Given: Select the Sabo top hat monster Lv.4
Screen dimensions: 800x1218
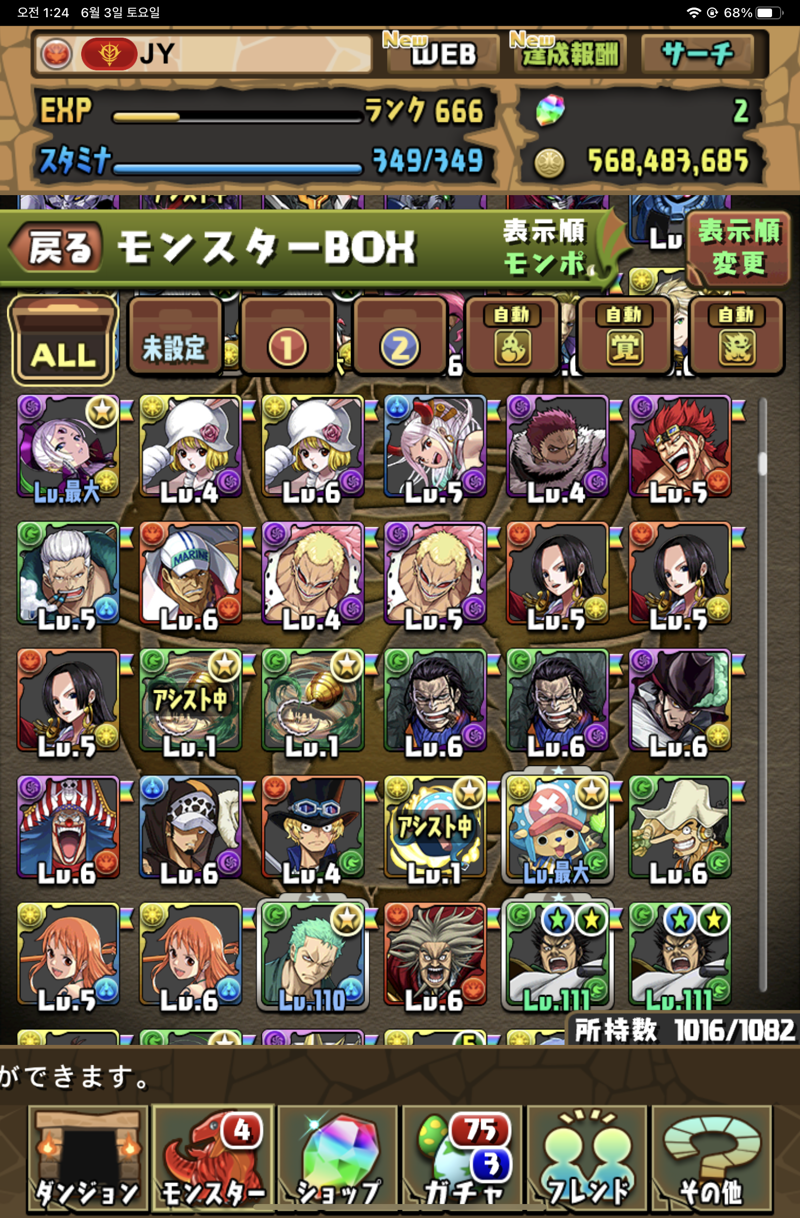Looking at the screenshot, I should pos(313,828).
